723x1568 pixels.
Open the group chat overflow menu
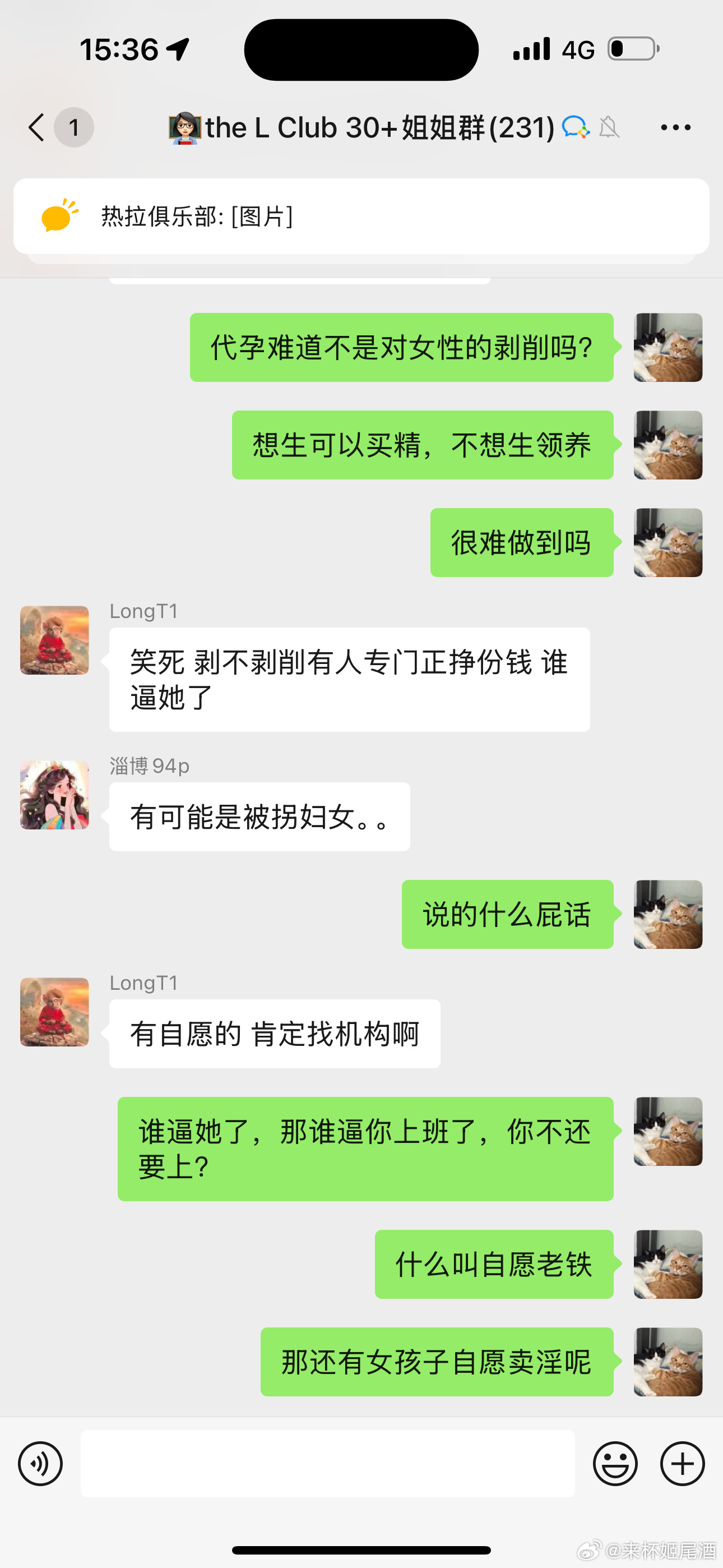pos(675,128)
